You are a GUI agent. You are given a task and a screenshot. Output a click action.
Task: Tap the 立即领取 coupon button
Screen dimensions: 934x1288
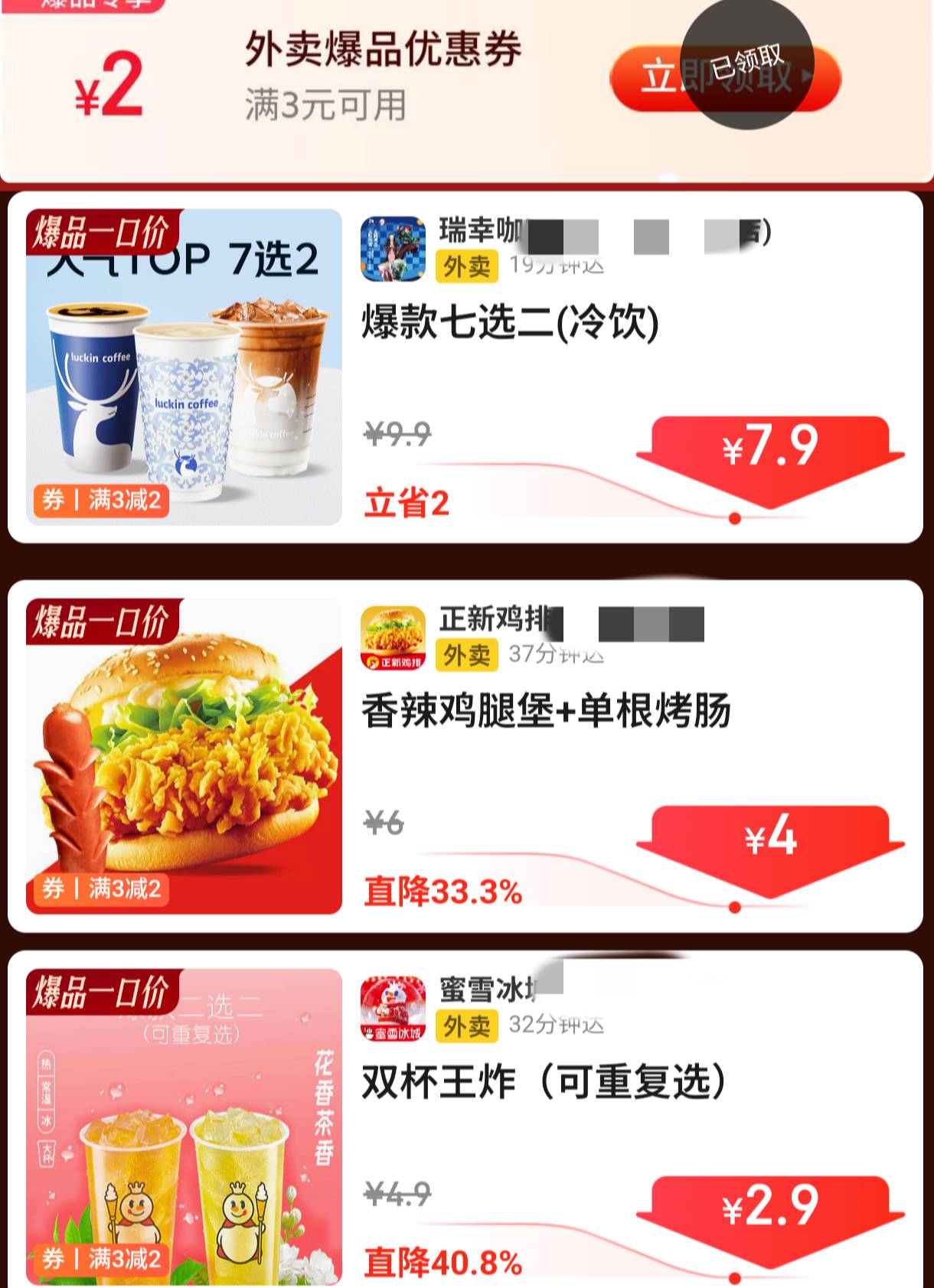(x=724, y=77)
